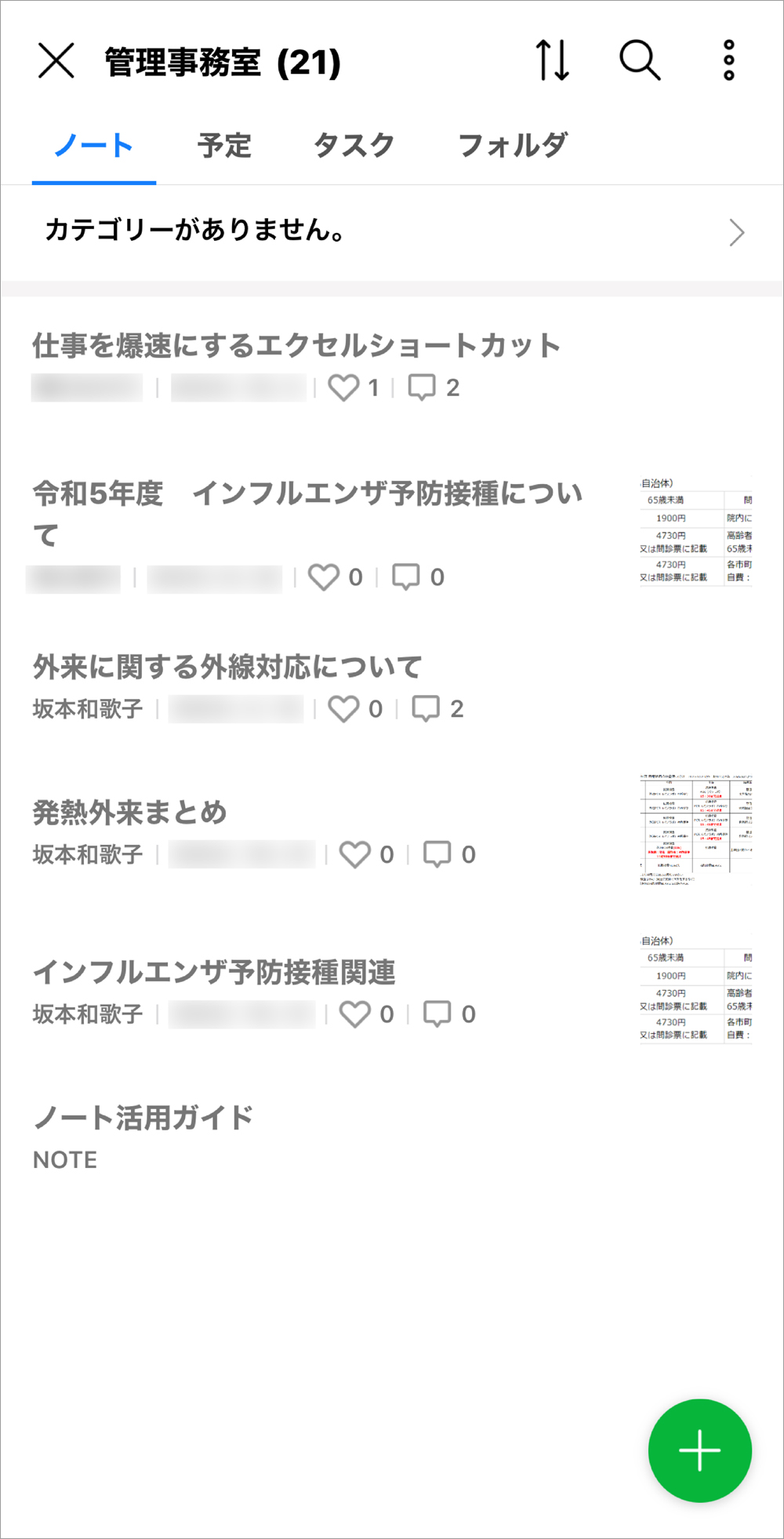This screenshot has width=784, height=1539.
Task: Open the sort order options
Action: click(552, 61)
